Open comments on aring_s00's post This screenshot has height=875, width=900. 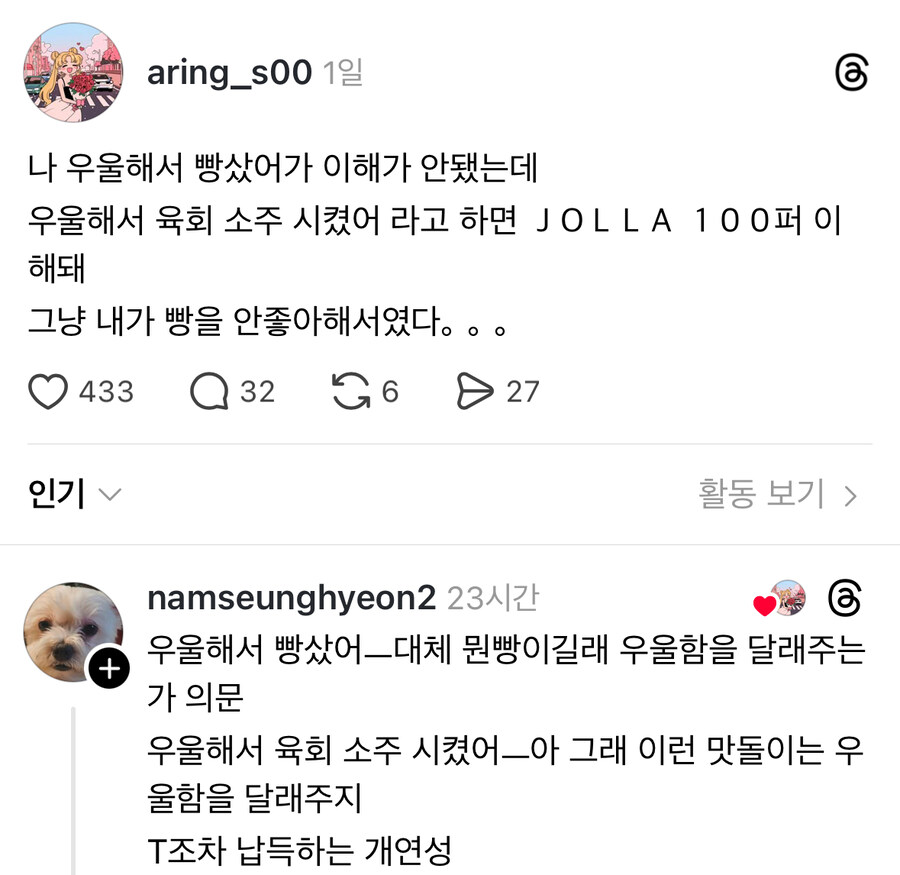pyautogui.click(x=209, y=391)
